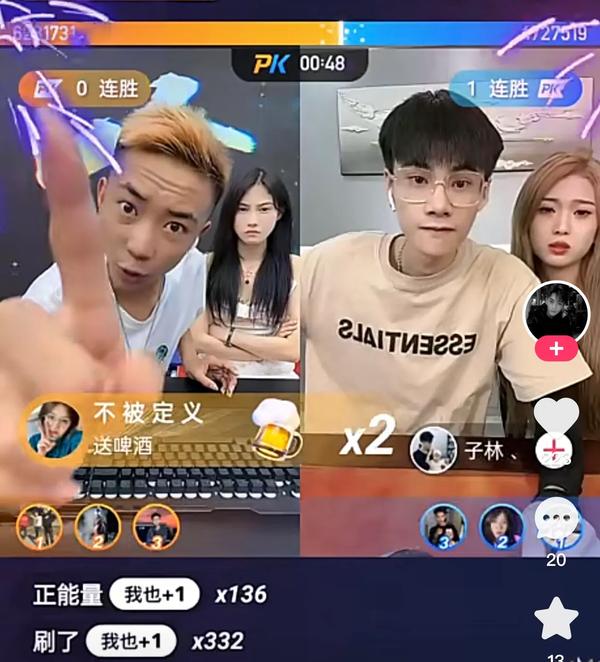
Task: Add the video to favorites with the star
Action: pos(556,618)
